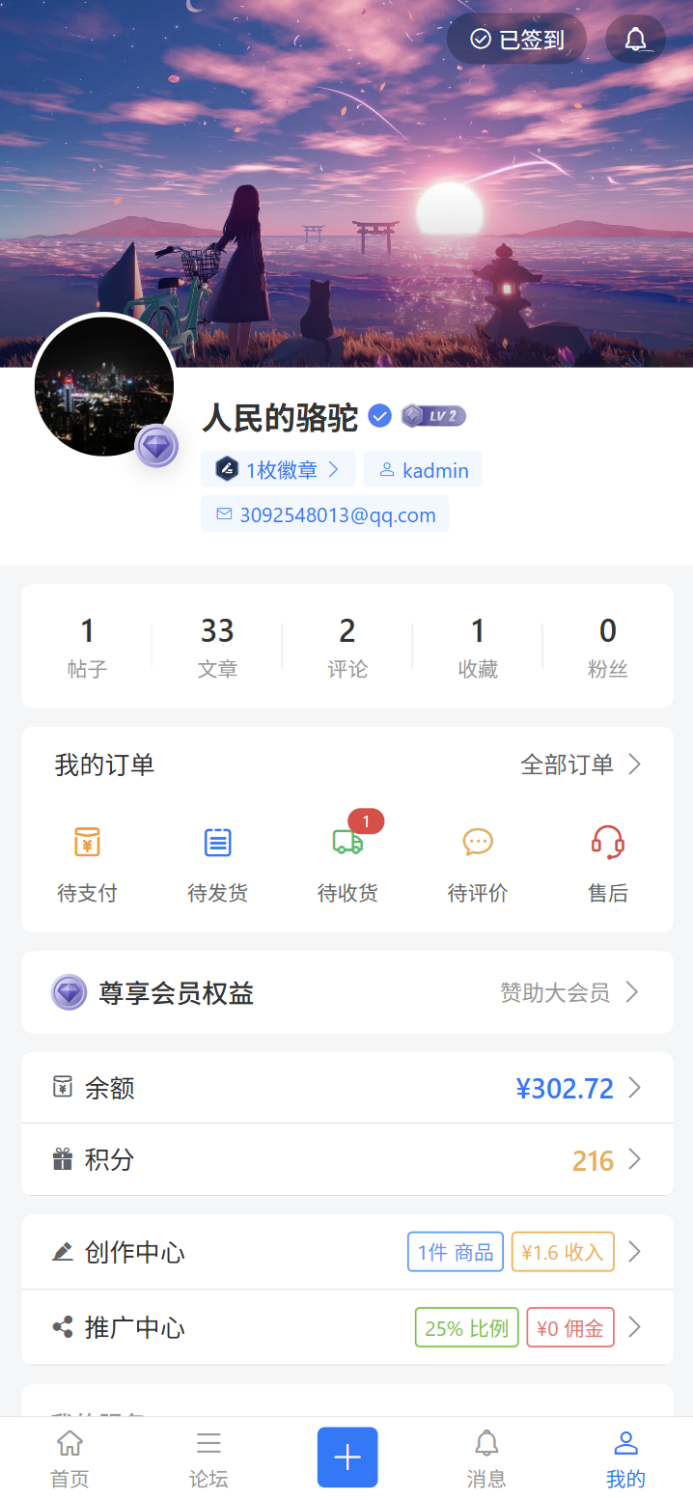Open the 余额 balance row
This screenshot has height=1500, width=693.
click(347, 1088)
